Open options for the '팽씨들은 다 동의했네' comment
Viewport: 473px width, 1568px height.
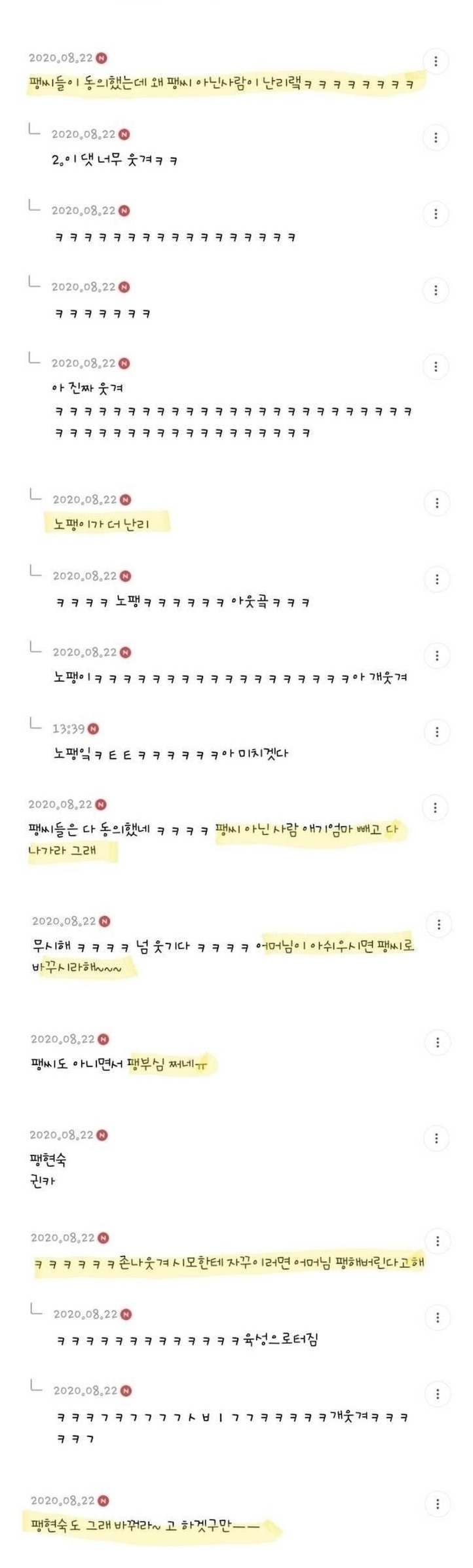[436, 808]
